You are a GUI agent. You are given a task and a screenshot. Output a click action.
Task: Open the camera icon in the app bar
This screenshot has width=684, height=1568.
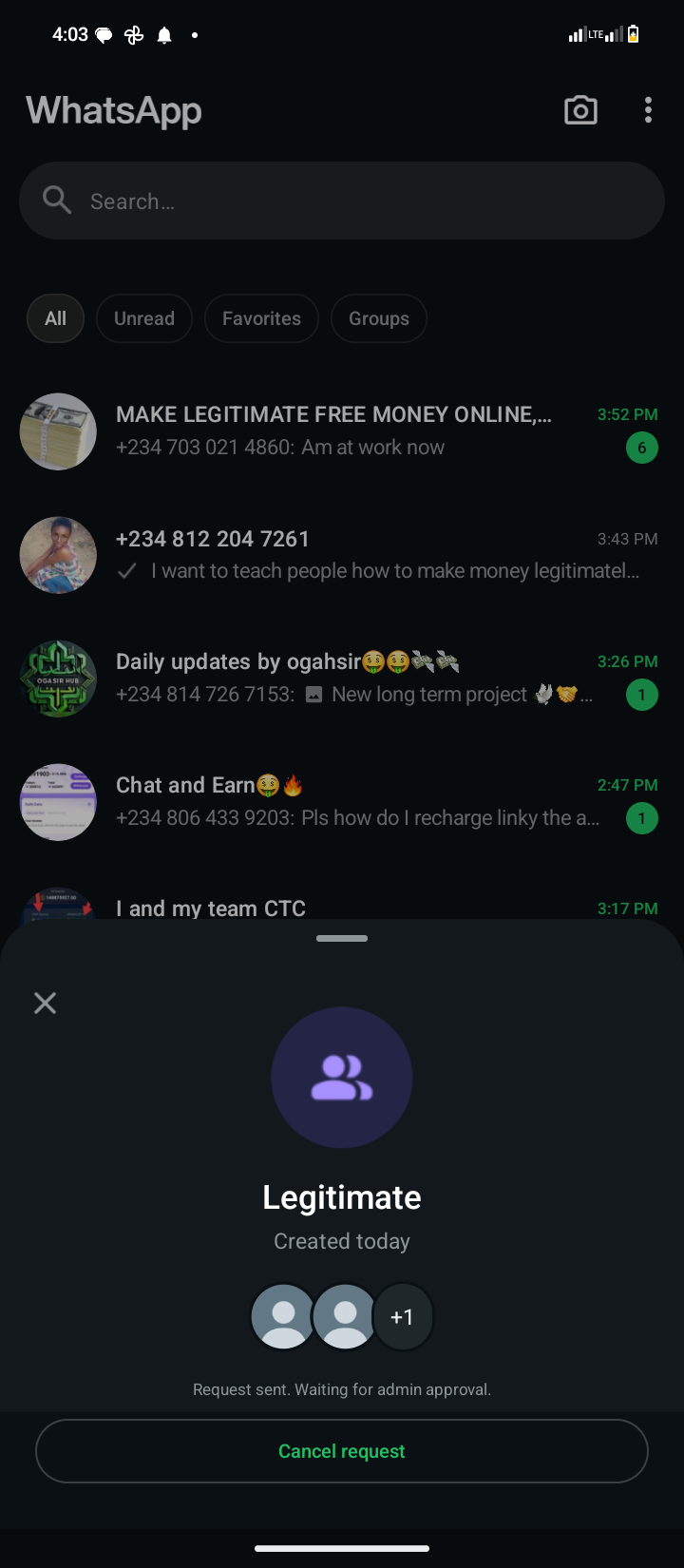tap(580, 110)
